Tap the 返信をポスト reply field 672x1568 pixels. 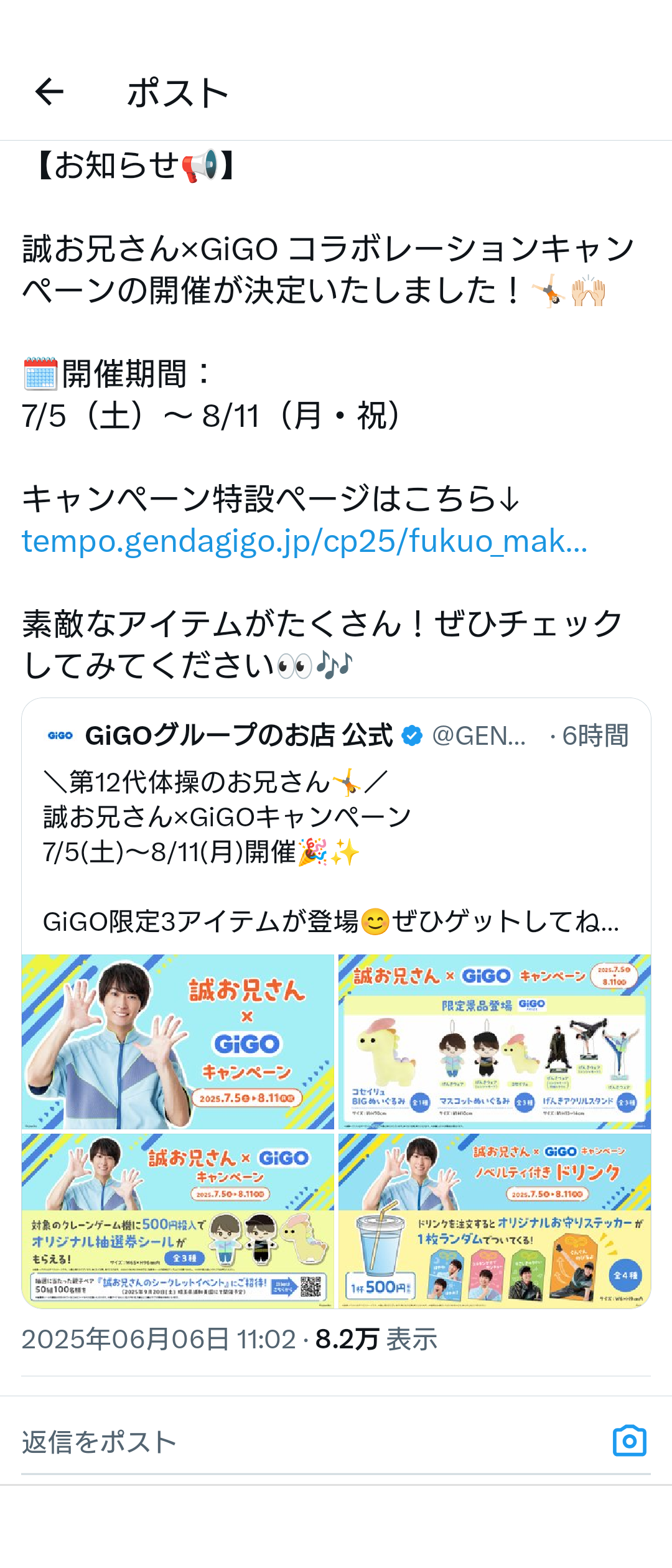[x=299, y=1441]
